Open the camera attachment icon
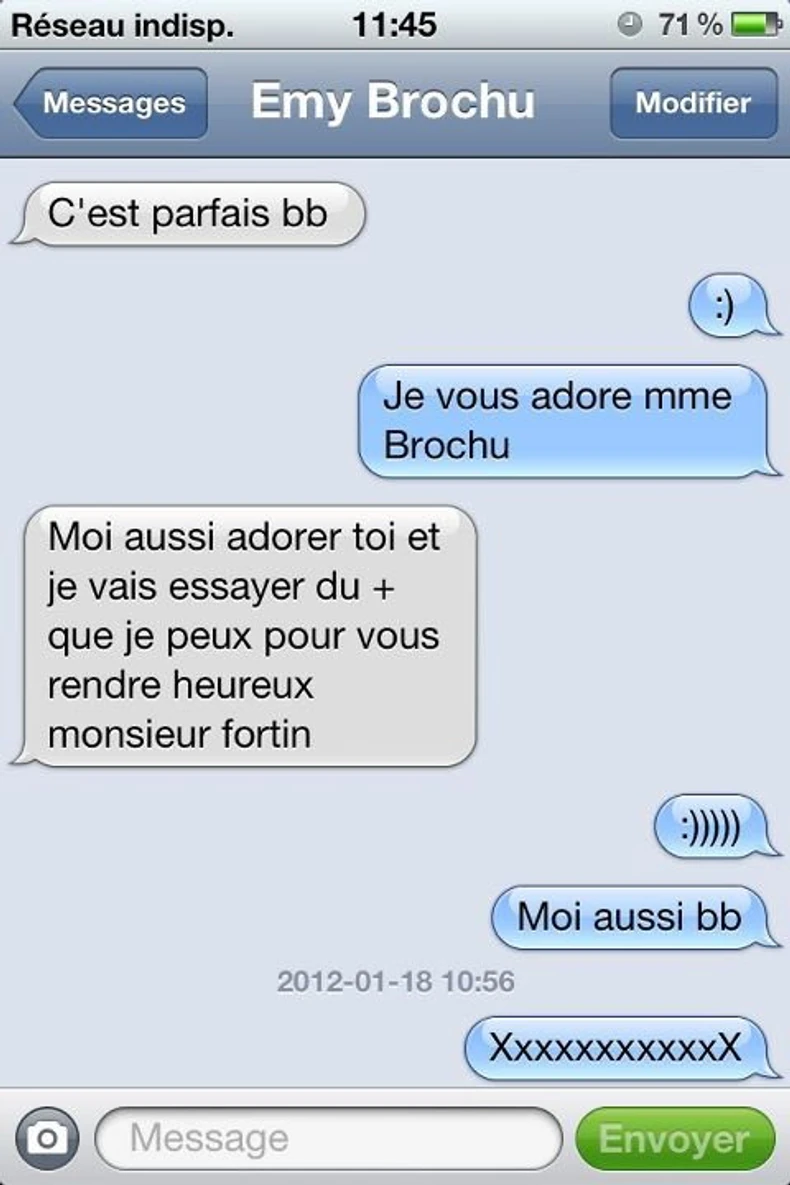 click(x=45, y=1138)
